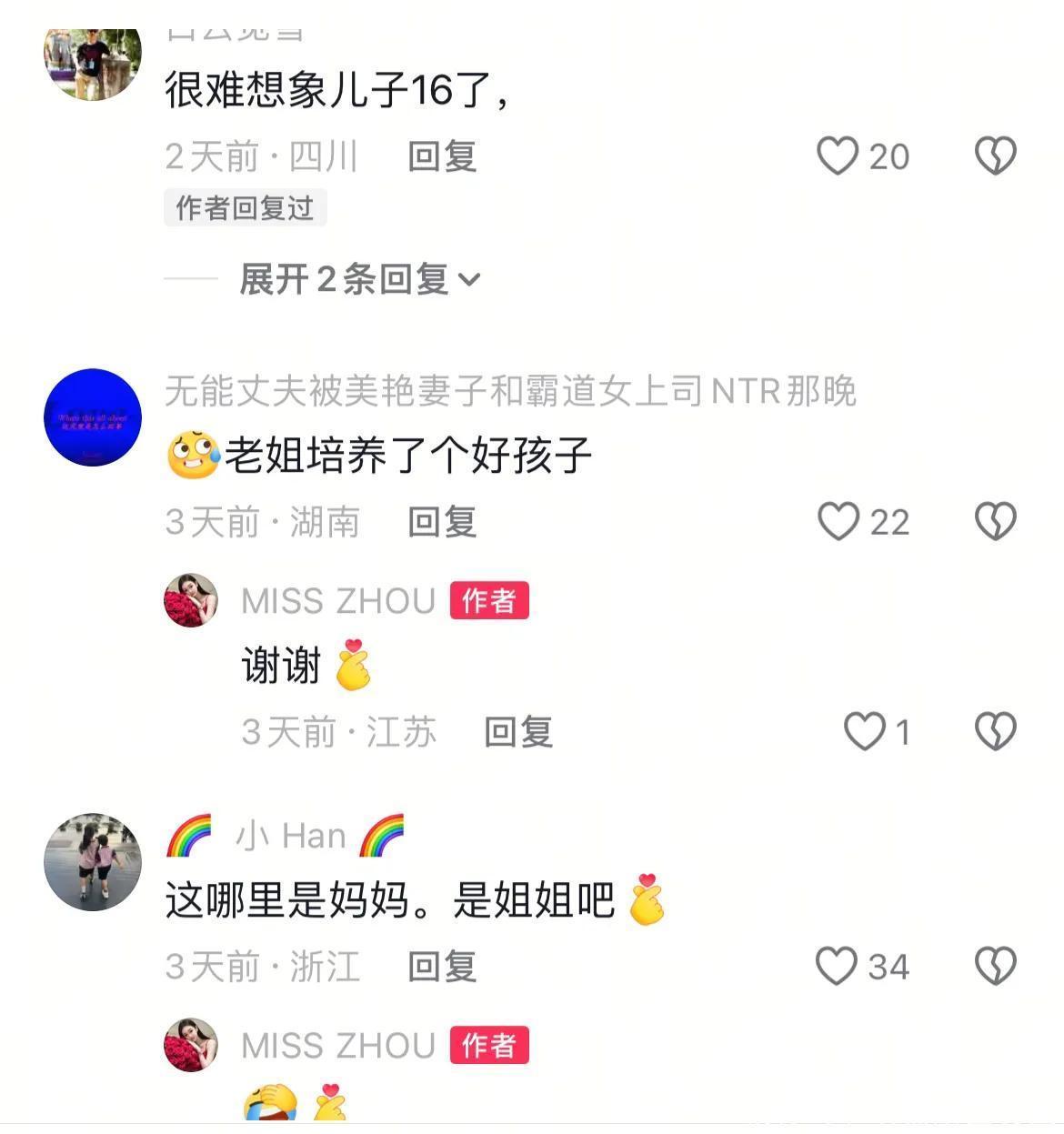1064x1134 pixels.
Task: Open the profile of 无能丈夫被美艳妻子 username
Action: (509, 391)
